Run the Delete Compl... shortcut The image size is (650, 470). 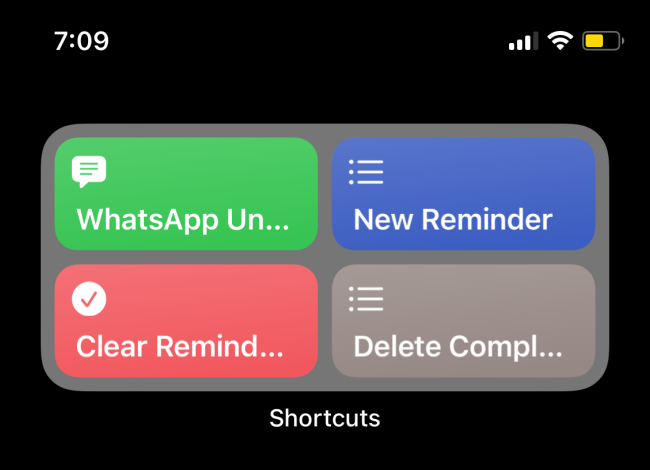463,321
